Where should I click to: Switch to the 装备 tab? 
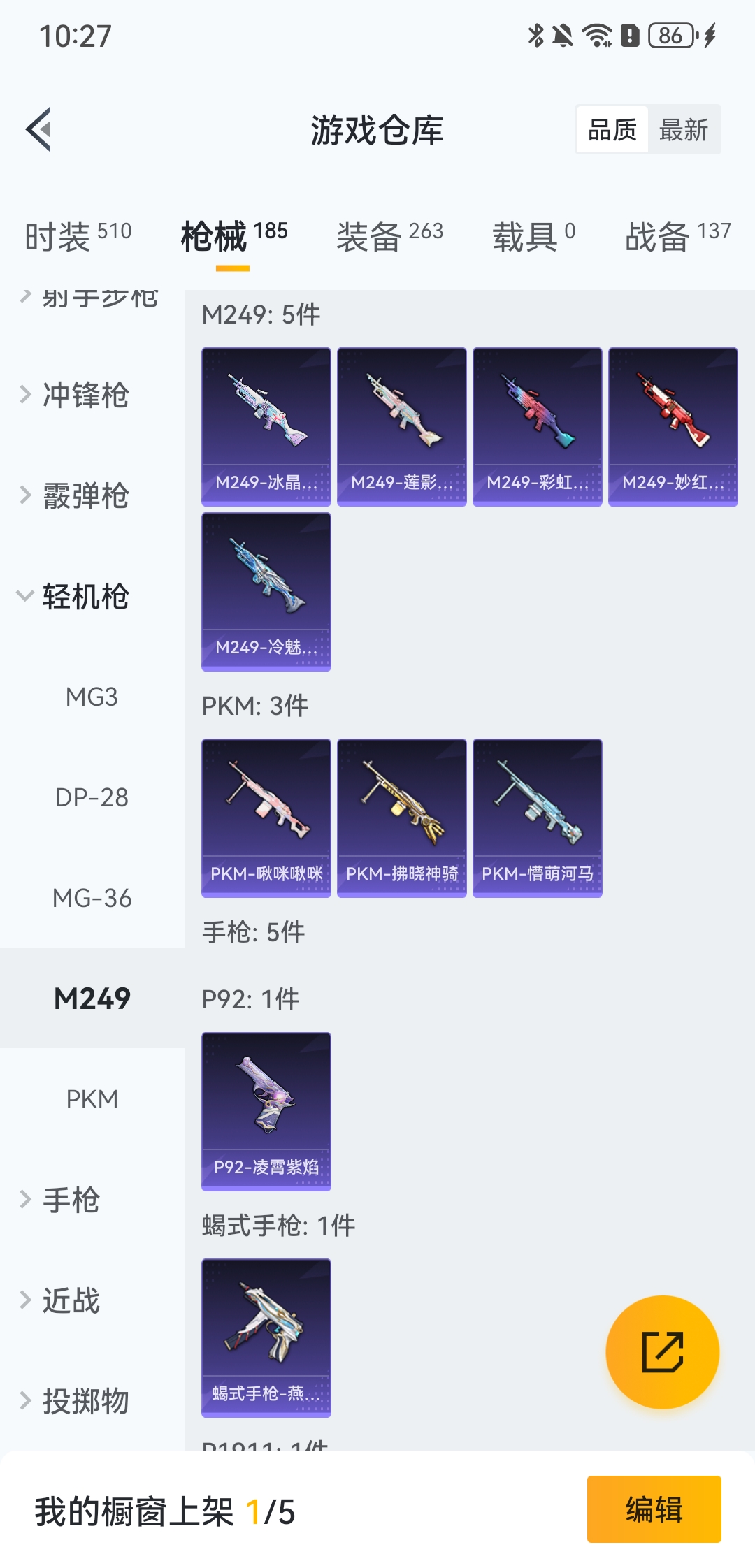[x=389, y=236]
